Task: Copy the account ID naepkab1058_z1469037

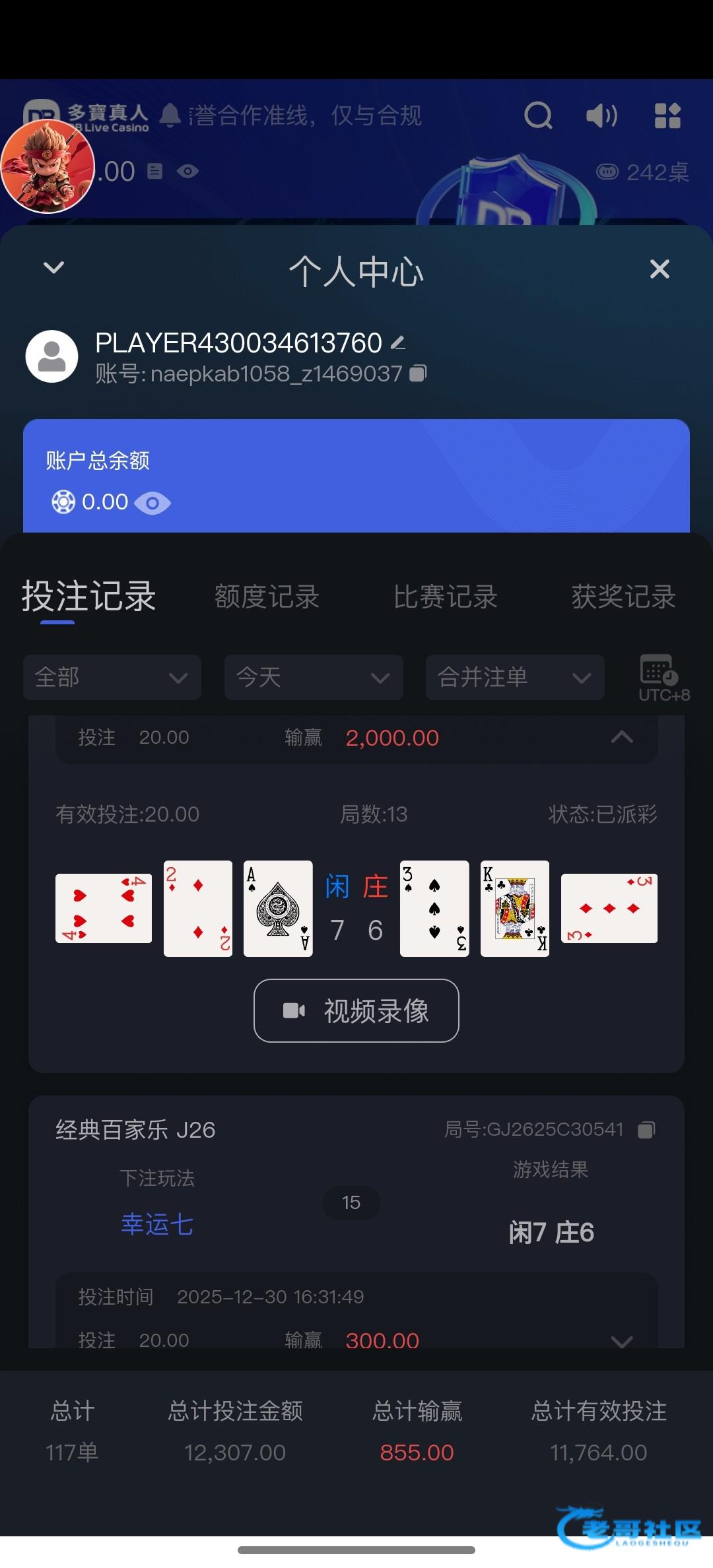Action: [418, 374]
